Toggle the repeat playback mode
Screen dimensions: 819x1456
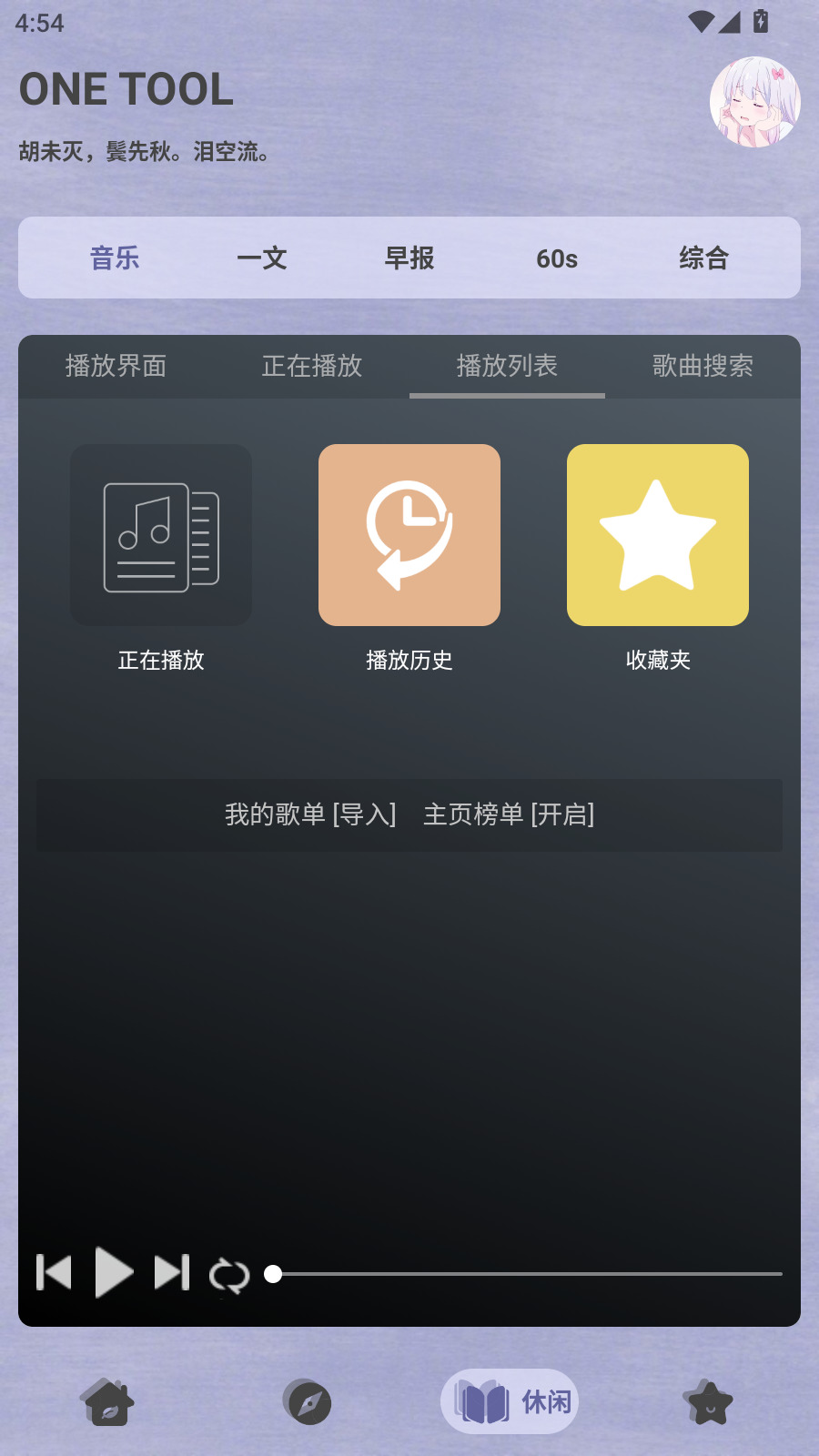coord(229,1274)
